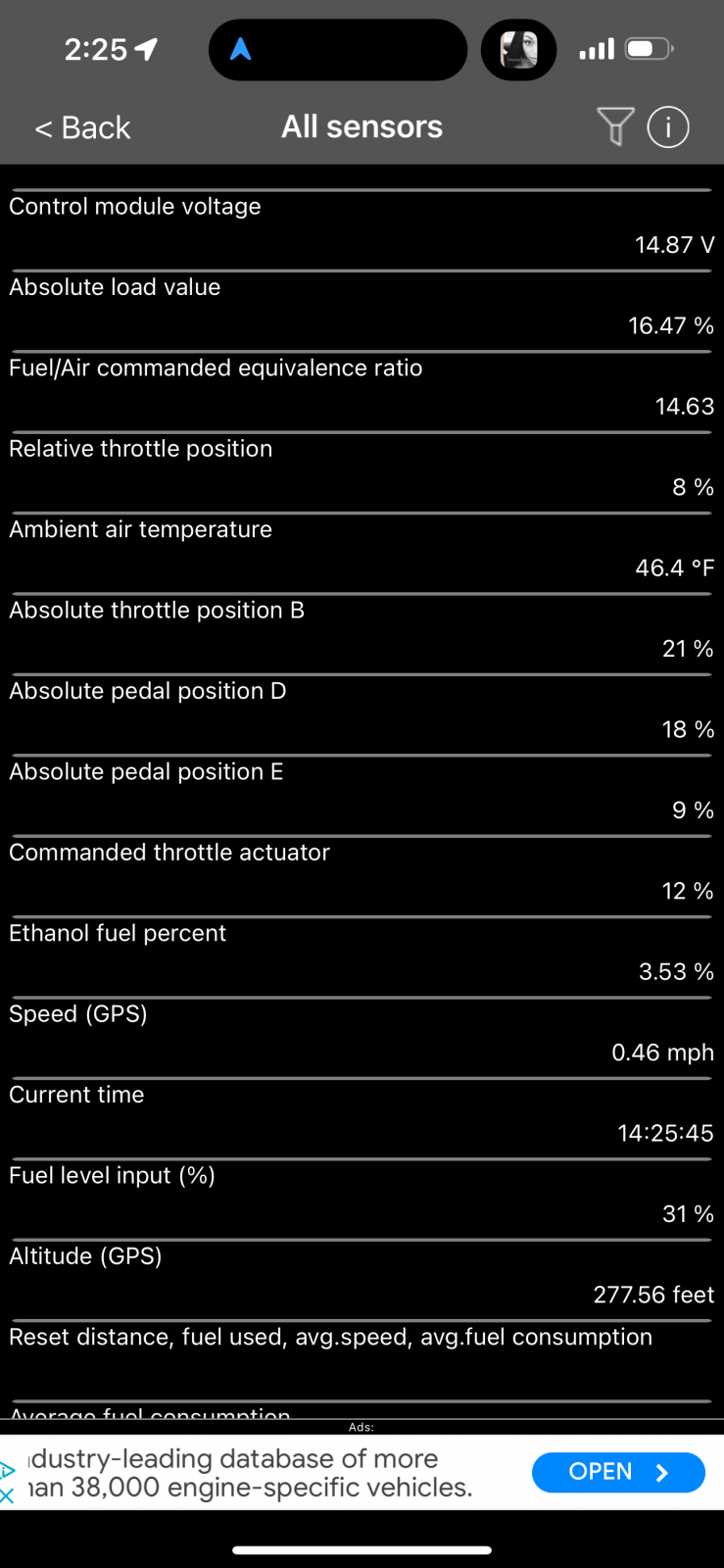Tap the OPEN button in the ad

618,1472
